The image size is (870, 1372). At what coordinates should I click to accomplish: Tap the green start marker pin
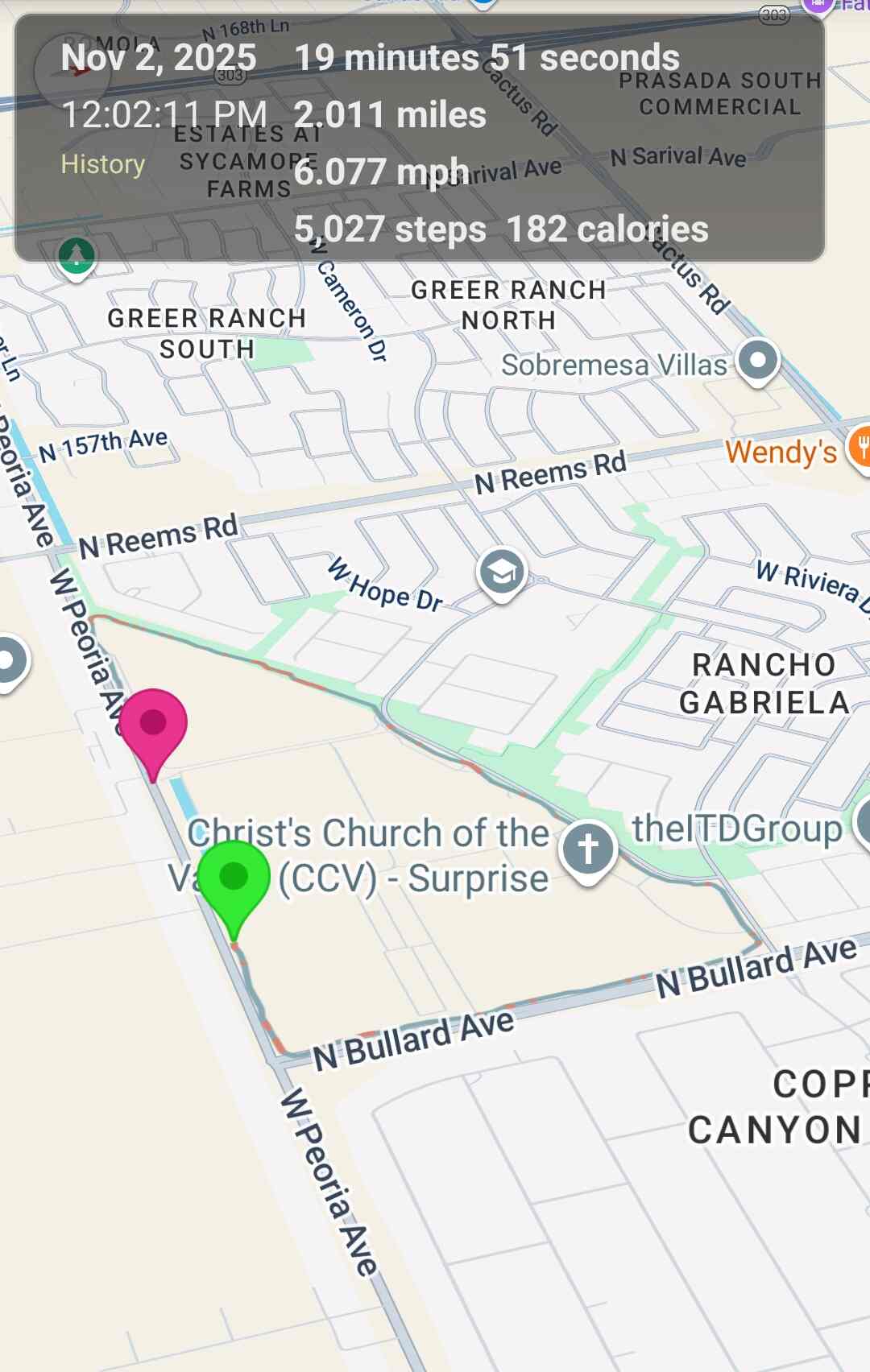[234, 878]
